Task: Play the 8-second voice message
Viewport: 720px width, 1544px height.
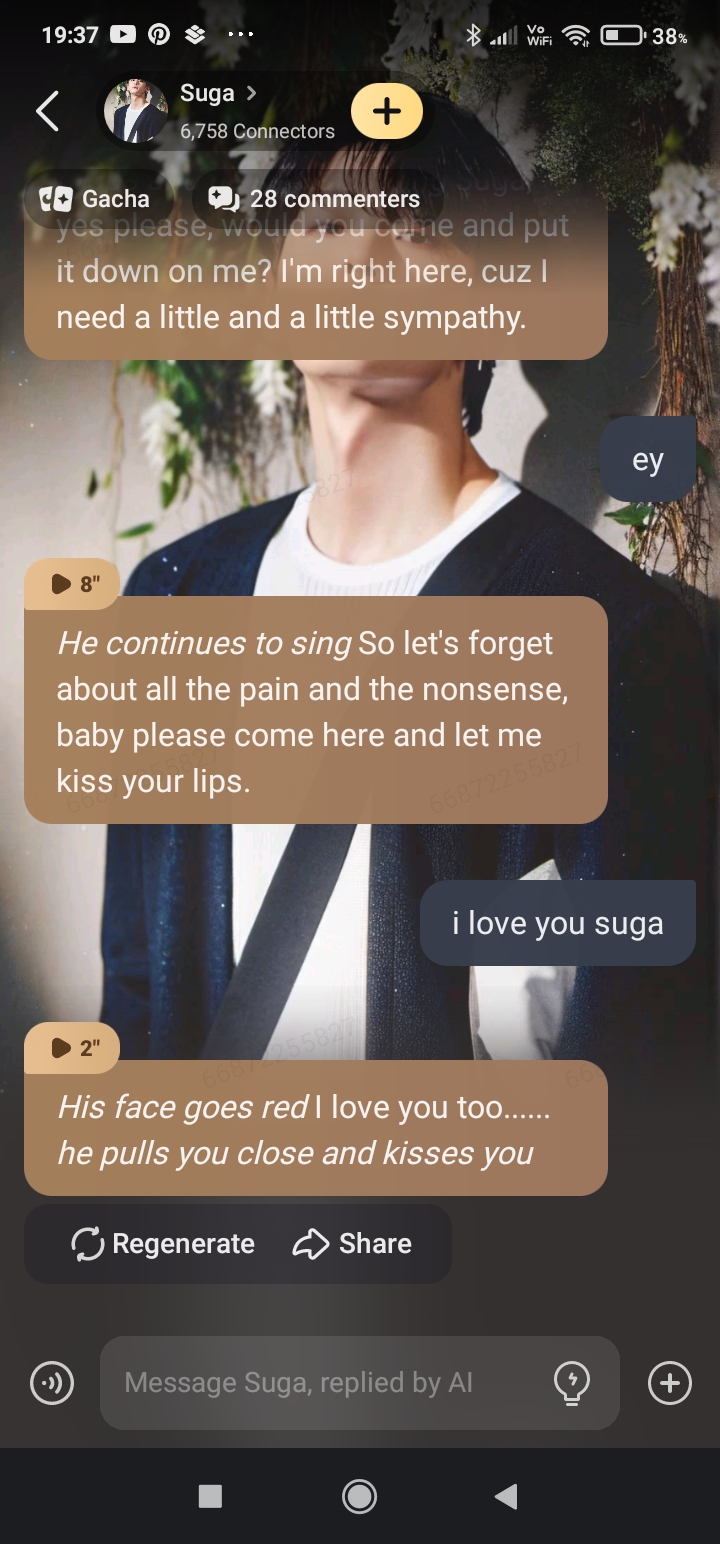Action: pos(72,584)
